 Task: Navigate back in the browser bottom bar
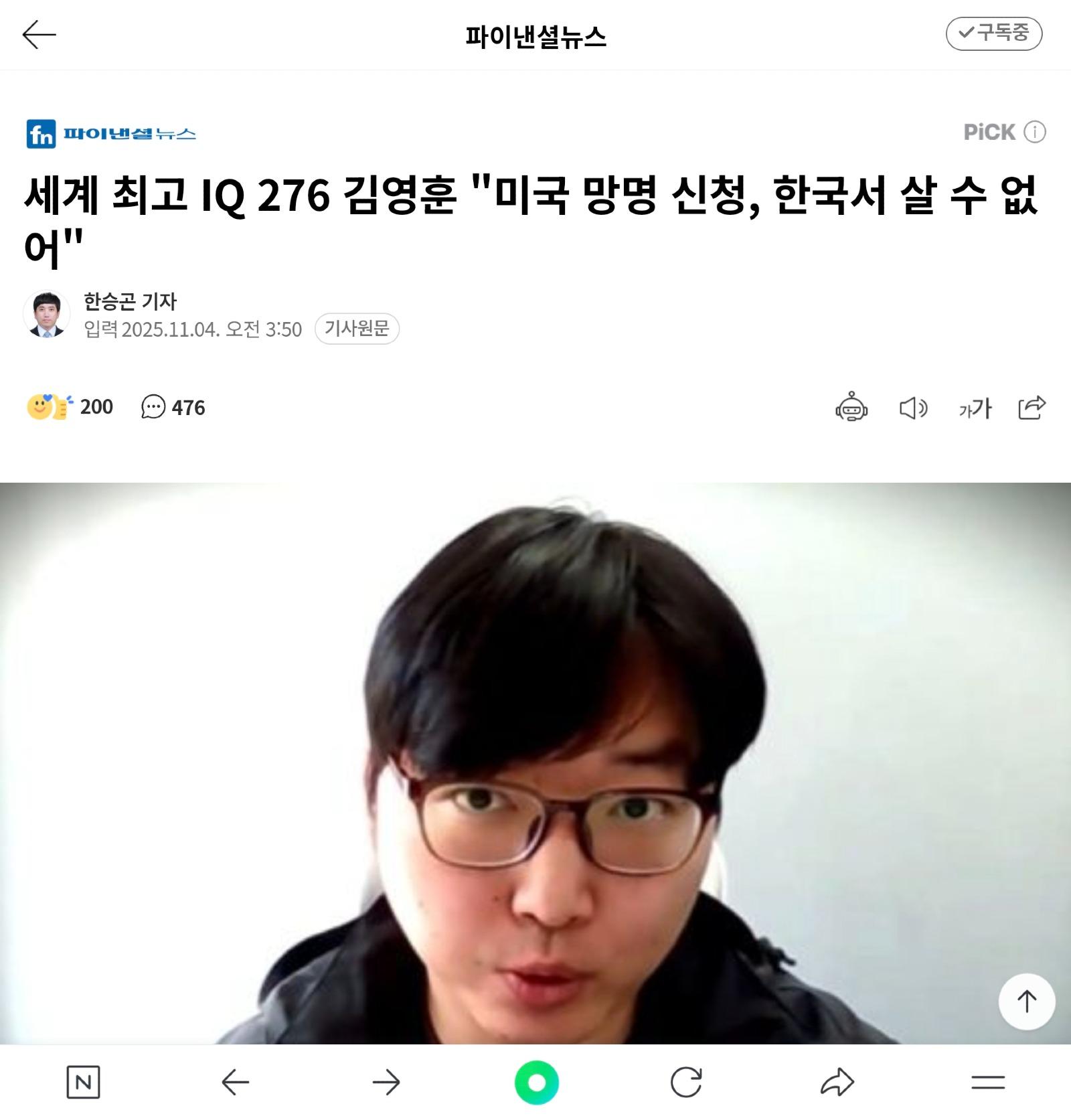click(235, 1083)
